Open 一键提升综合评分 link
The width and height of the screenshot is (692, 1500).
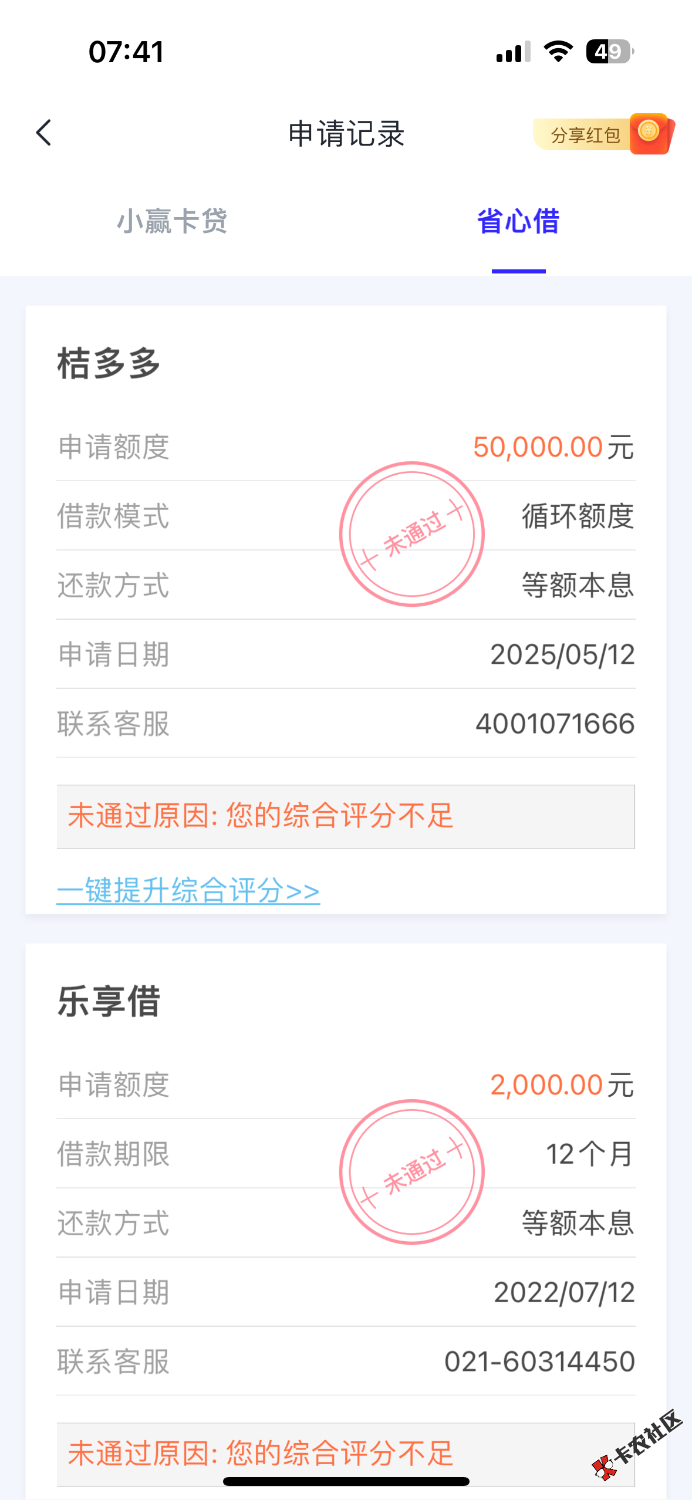click(x=188, y=890)
